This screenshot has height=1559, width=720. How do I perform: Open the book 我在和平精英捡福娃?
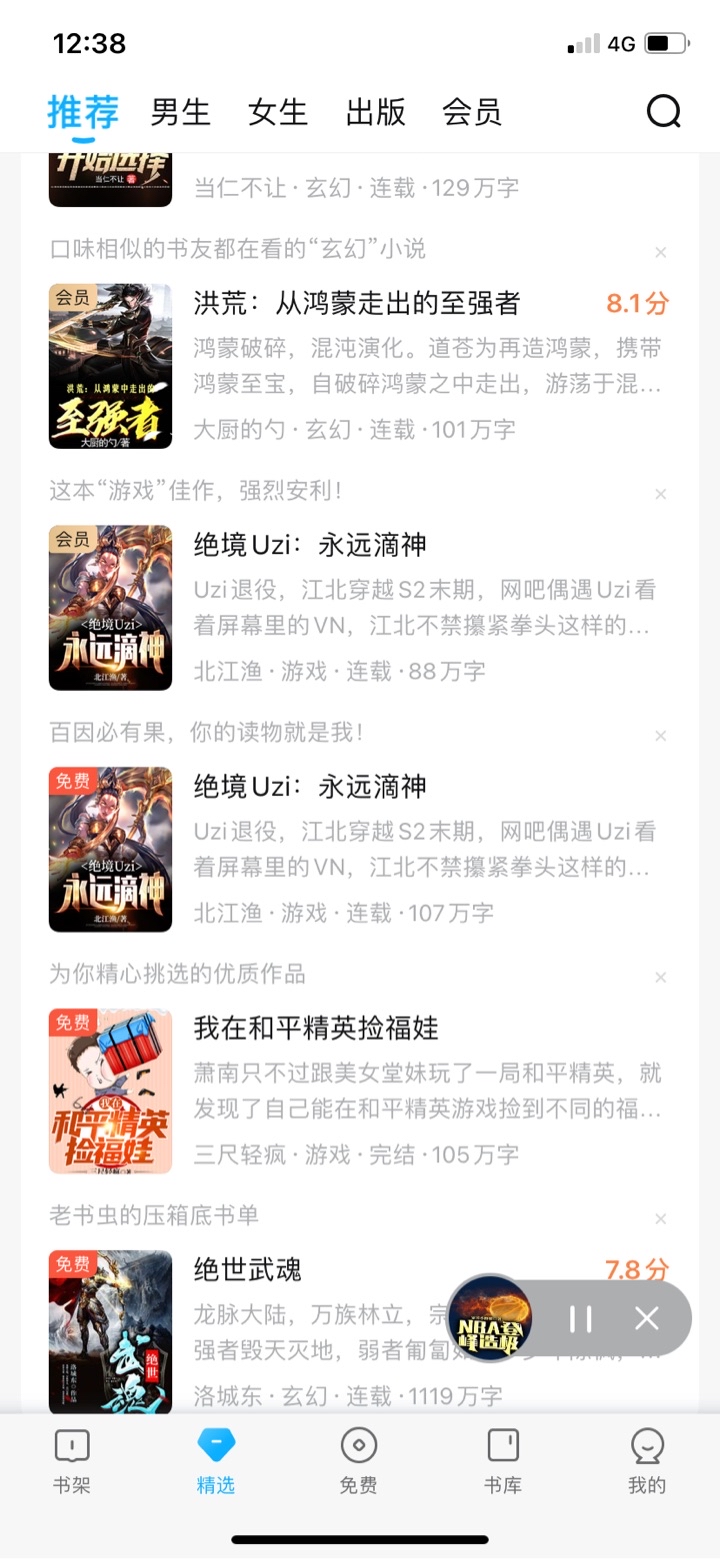click(316, 1029)
